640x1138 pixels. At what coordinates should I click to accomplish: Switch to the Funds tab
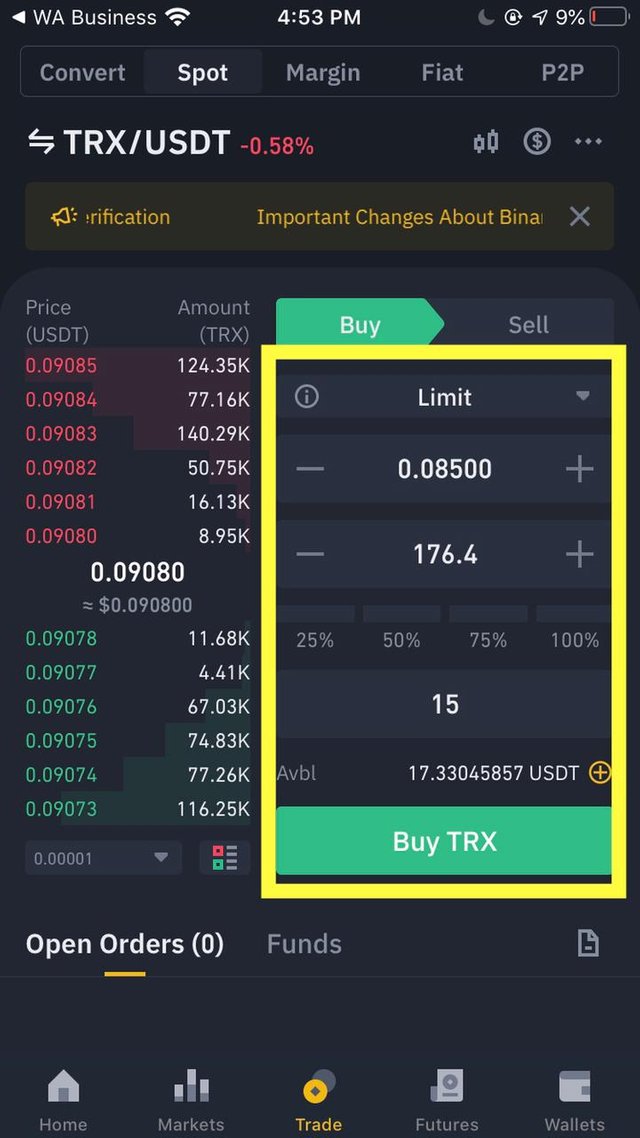(304, 944)
